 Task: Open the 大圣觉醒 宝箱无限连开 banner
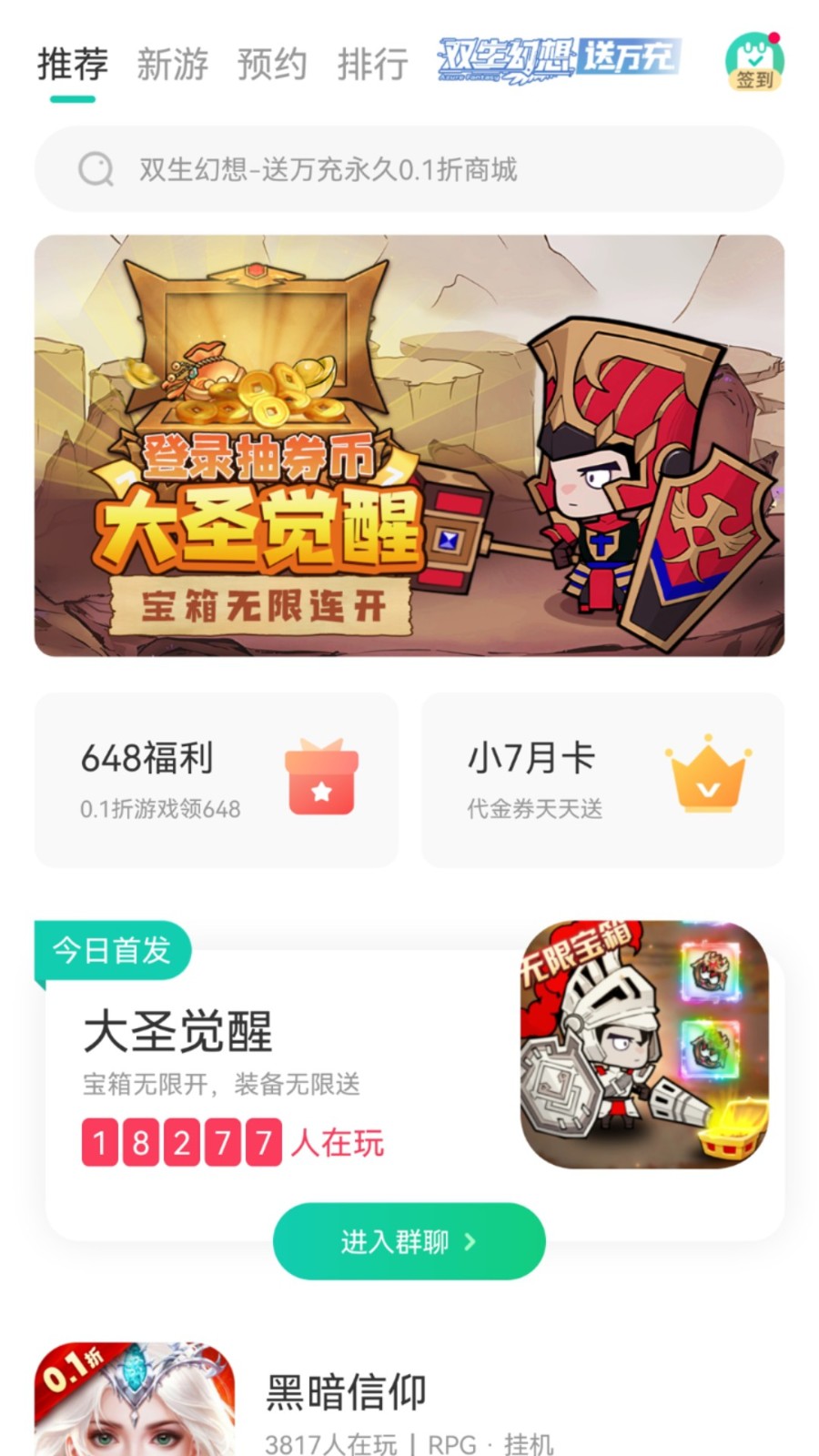[409, 446]
